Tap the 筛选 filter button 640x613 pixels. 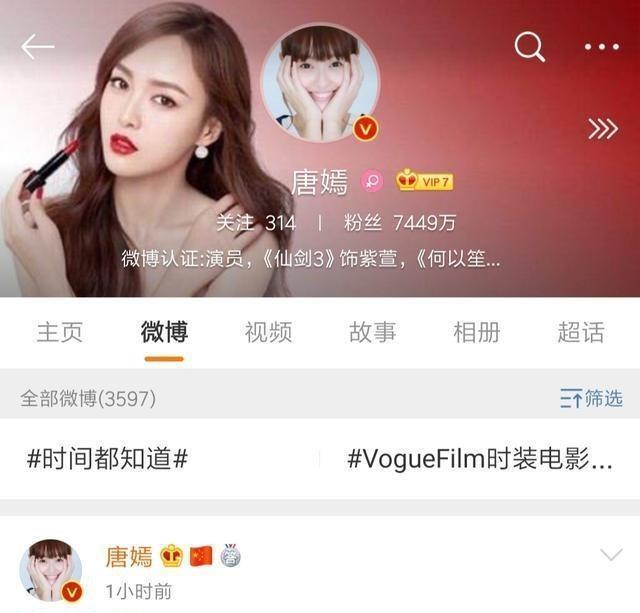pyautogui.click(x=591, y=398)
